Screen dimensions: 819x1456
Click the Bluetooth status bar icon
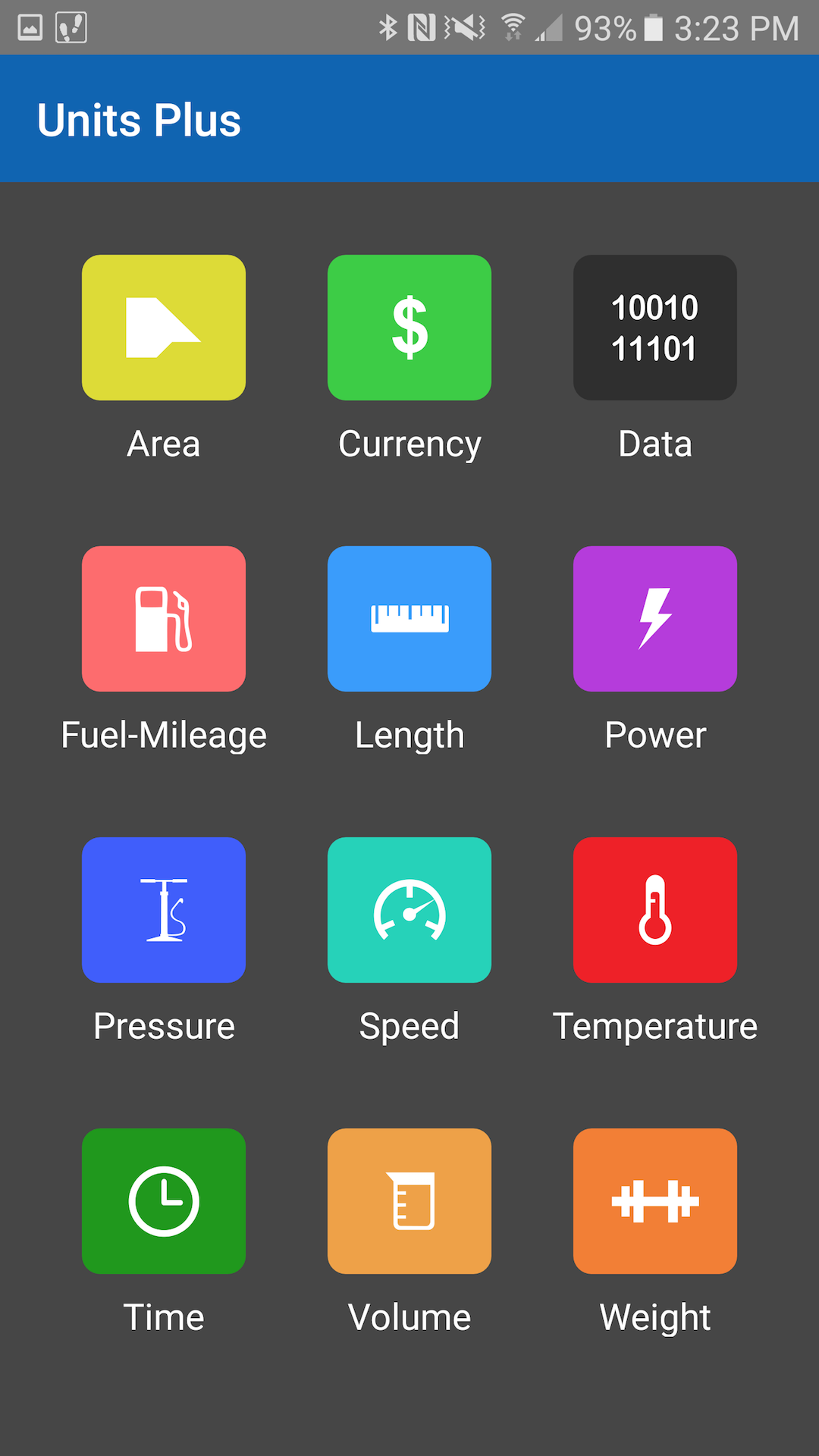tap(388, 28)
